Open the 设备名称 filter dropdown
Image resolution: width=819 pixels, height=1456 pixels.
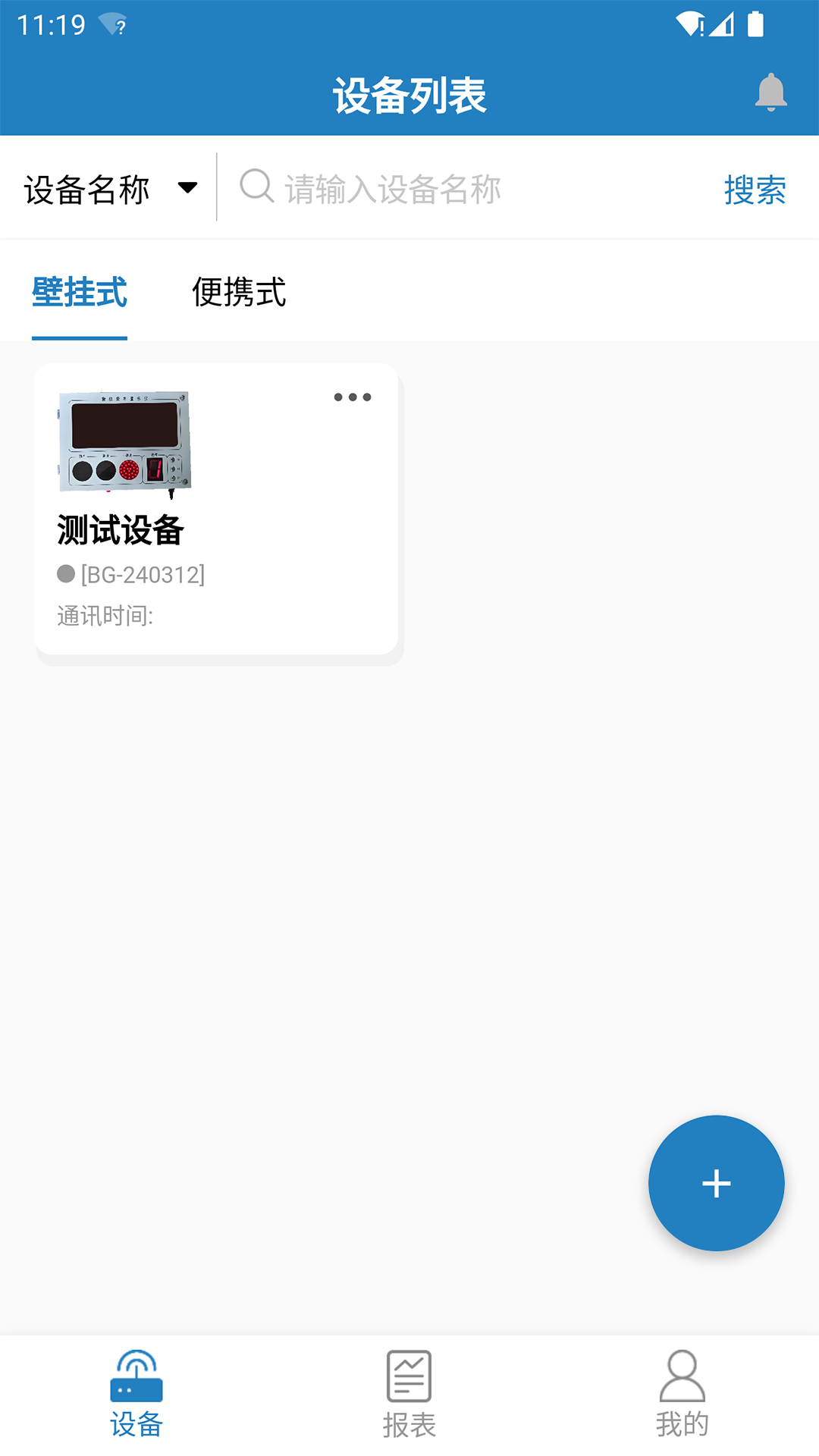[x=87, y=190]
